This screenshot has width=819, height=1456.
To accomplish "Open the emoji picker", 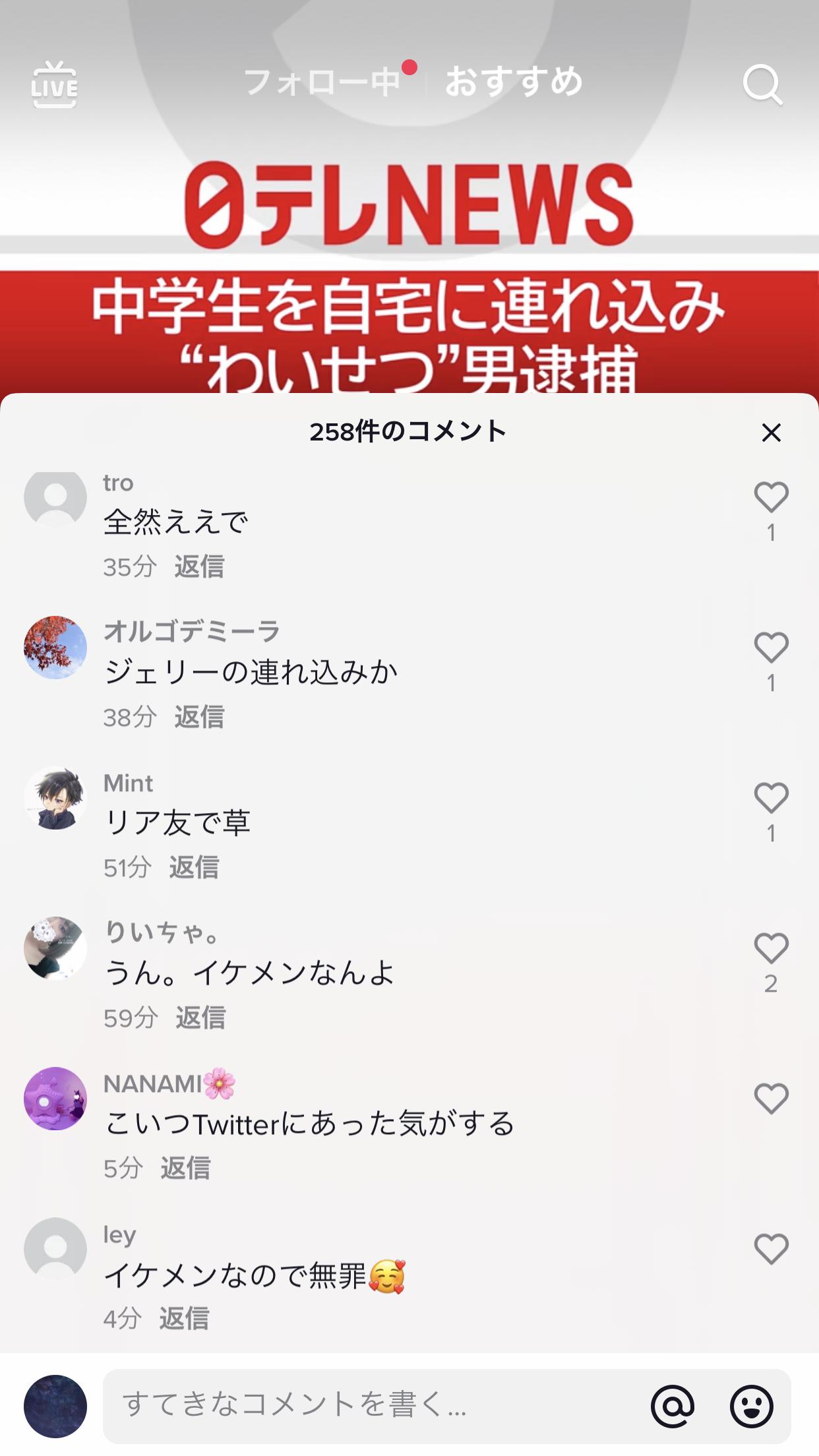I will tap(751, 1406).
